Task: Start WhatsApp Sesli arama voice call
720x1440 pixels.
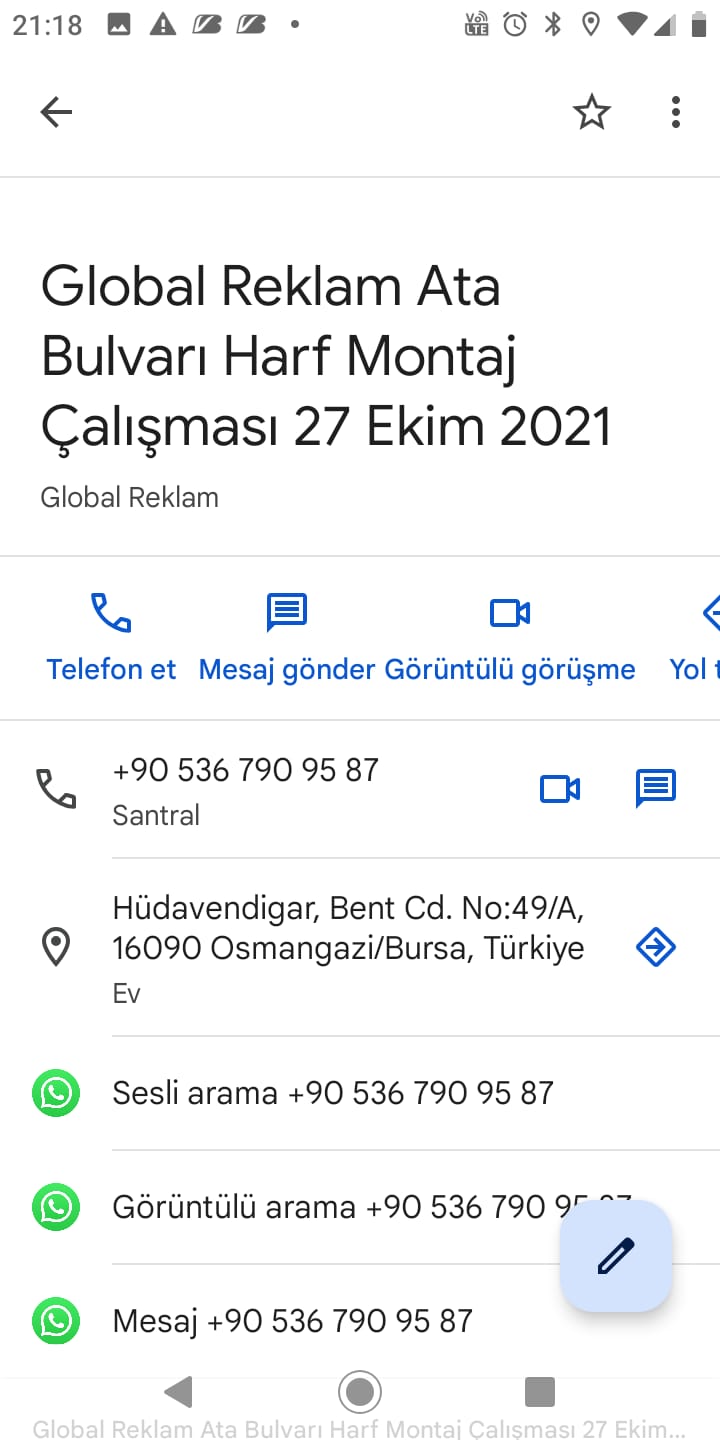Action: [332, 1092]
